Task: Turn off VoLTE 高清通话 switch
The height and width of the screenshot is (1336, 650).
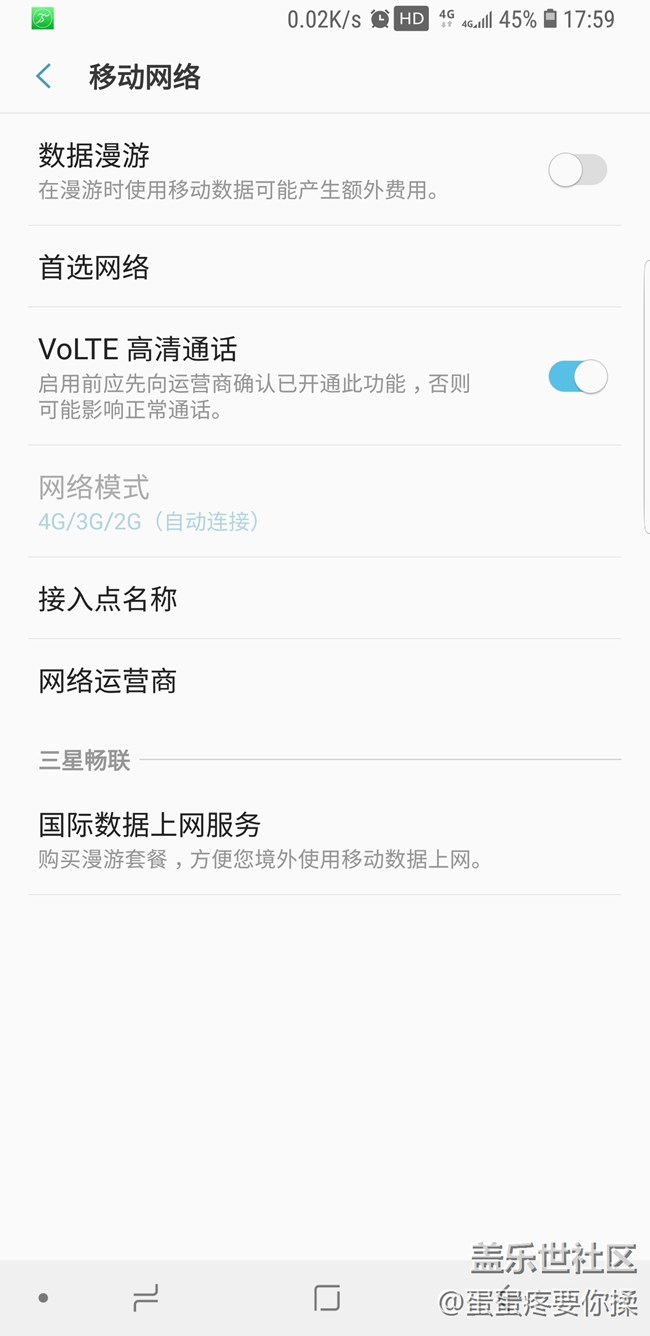Action: (578, 377)
